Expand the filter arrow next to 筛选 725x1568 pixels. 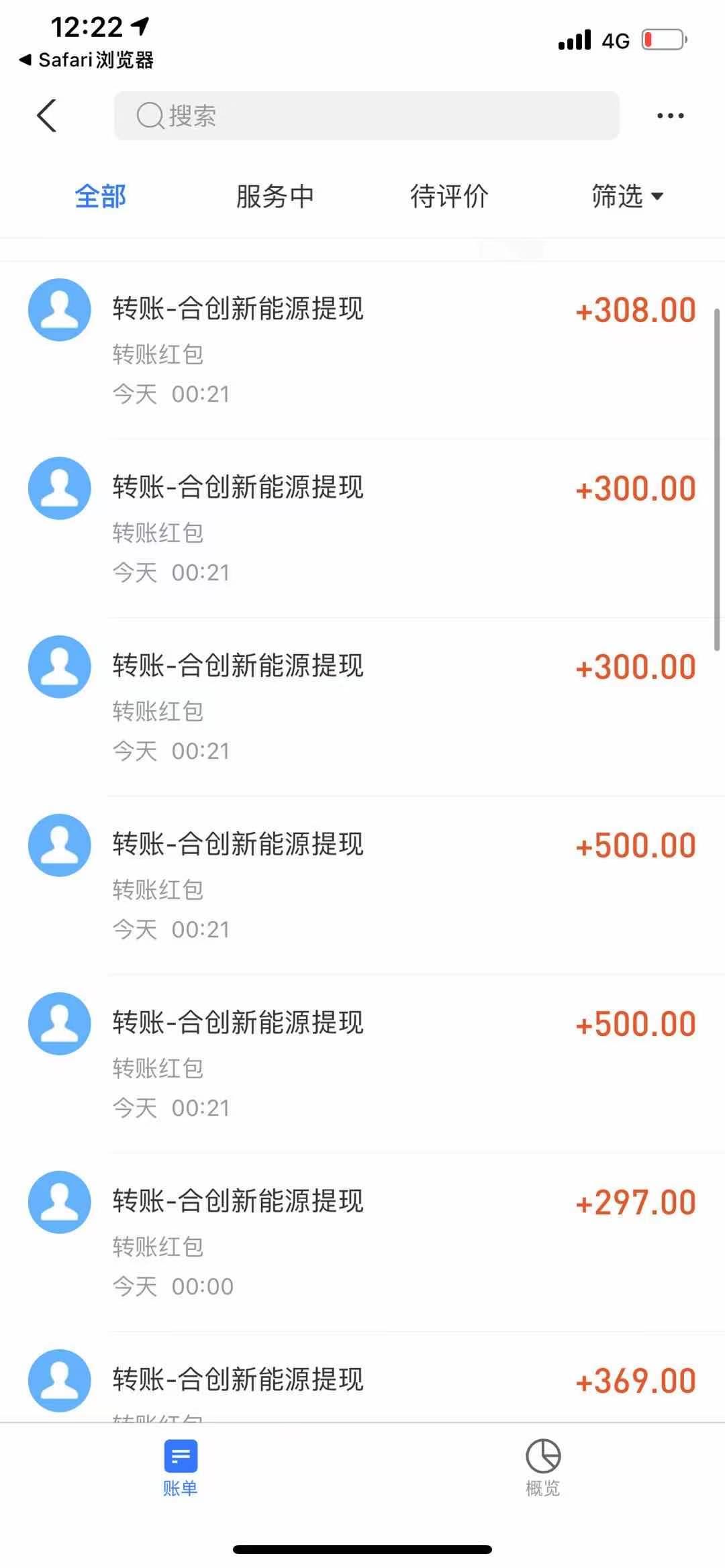point(658,198)
